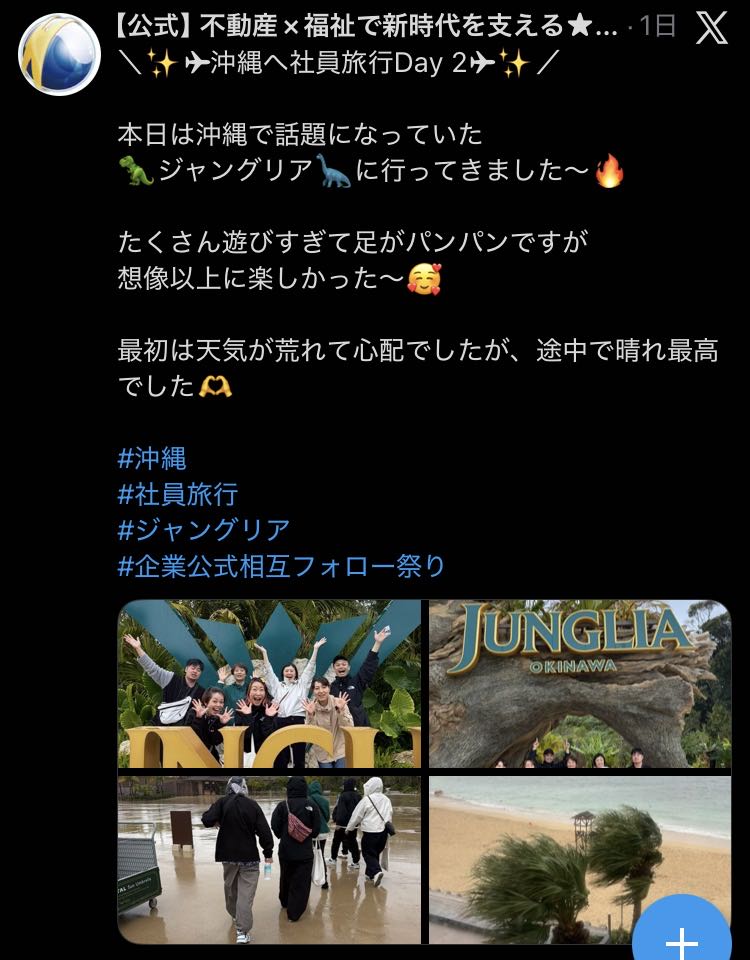Open the poster's profile avatar
The image size is (750, 960).
click(59, 54)
